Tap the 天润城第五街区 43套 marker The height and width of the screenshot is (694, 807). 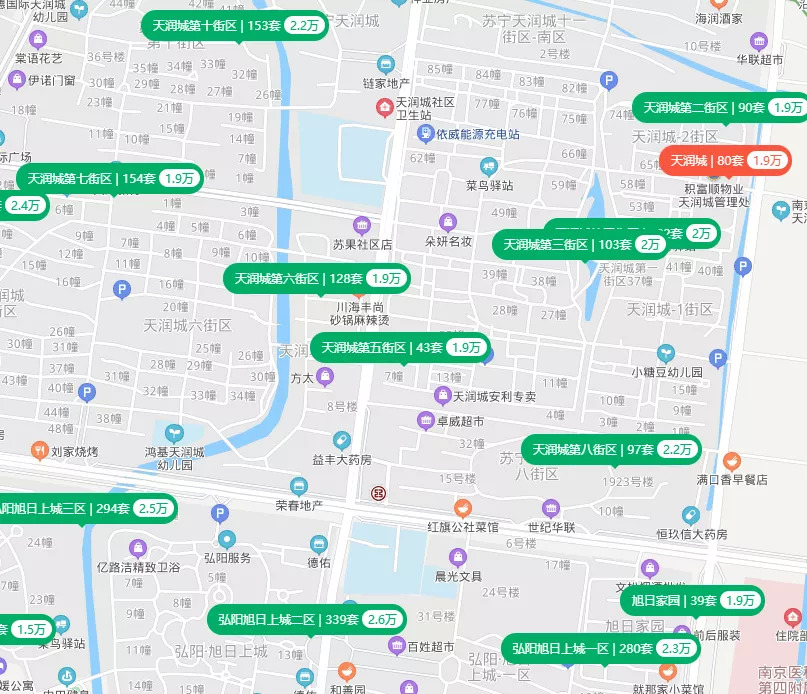pos(400,347)
